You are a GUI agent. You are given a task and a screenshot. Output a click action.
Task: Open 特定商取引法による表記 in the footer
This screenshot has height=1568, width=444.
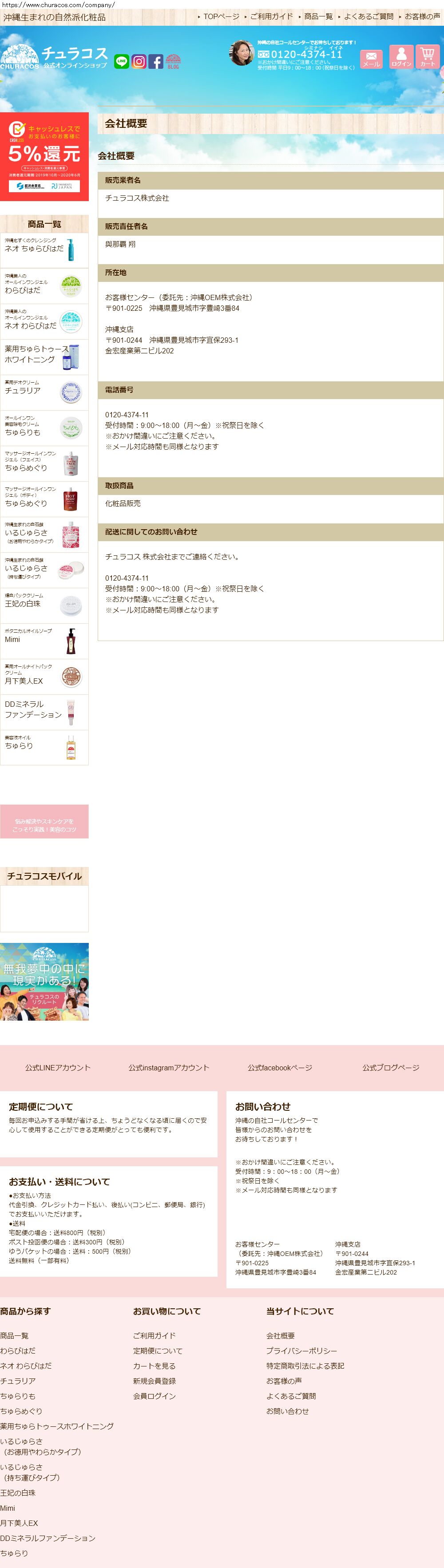305,1365
